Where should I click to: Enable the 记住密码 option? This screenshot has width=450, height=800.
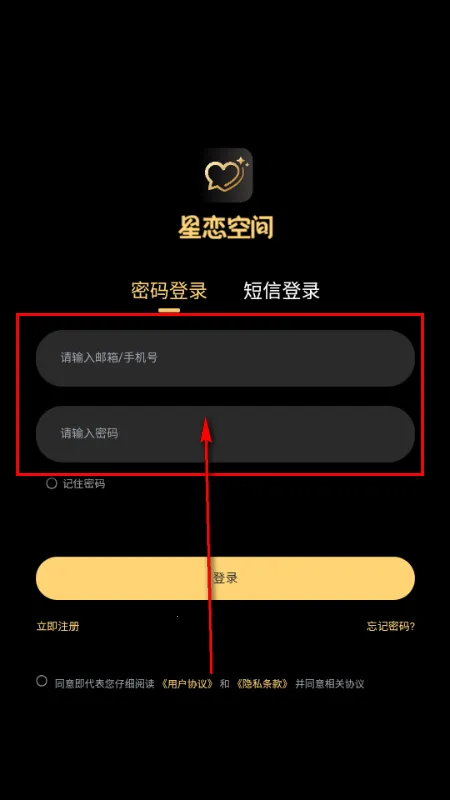[52, 483]
